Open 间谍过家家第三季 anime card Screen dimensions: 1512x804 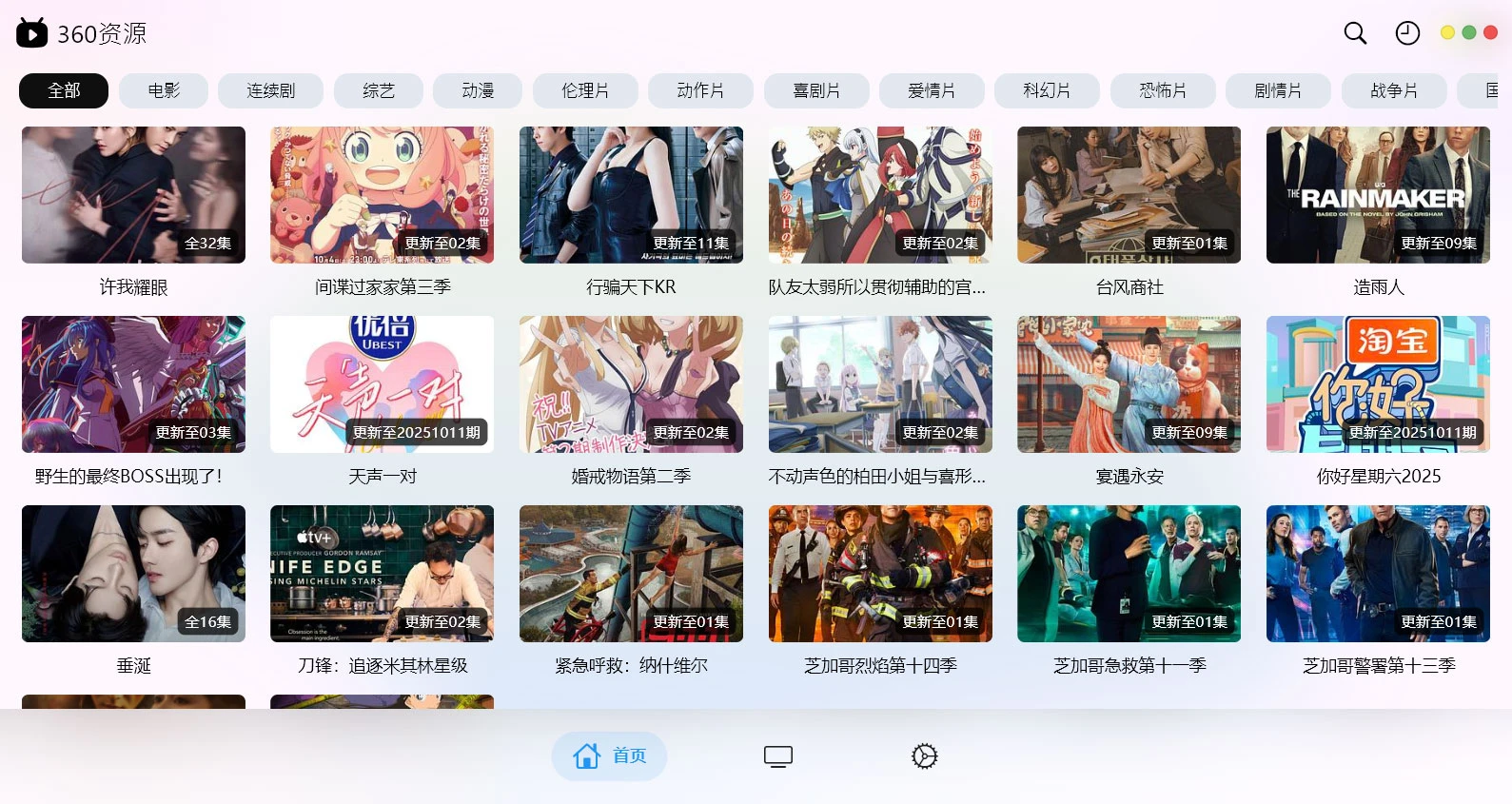[382, 195]
